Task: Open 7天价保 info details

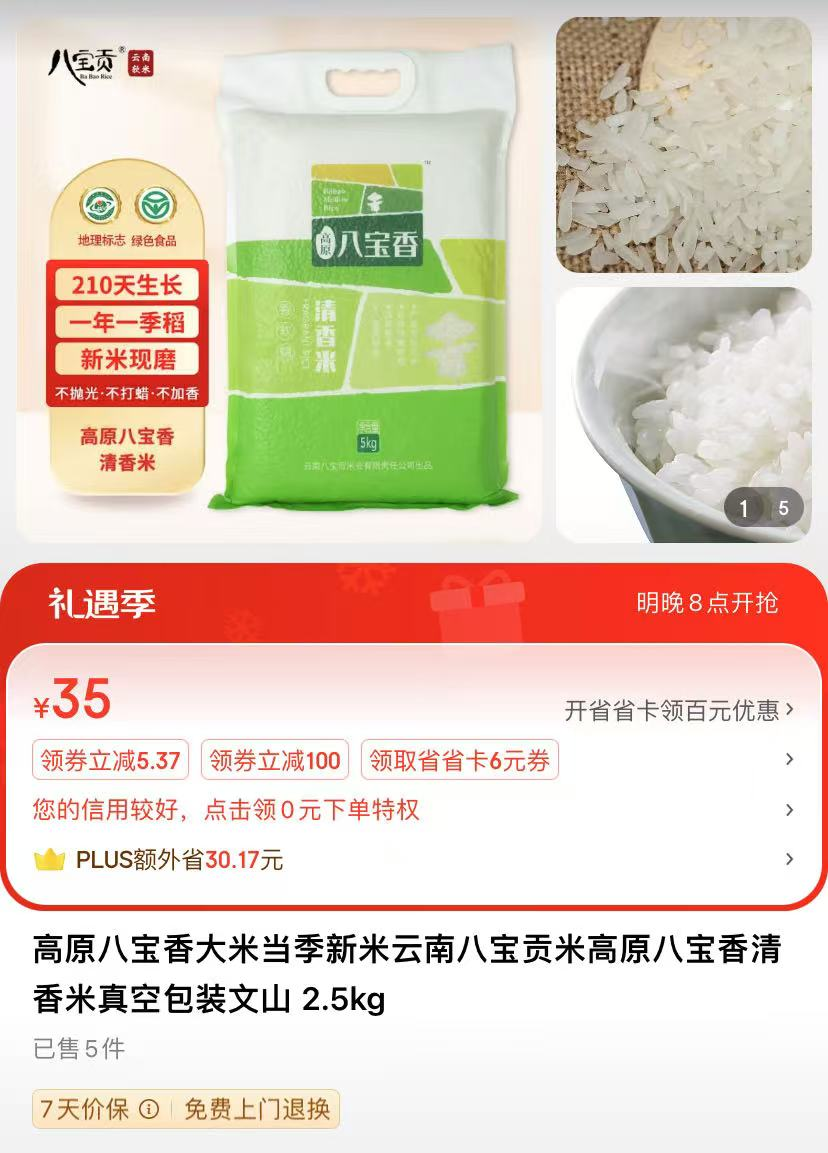Action: (98, 1109)
